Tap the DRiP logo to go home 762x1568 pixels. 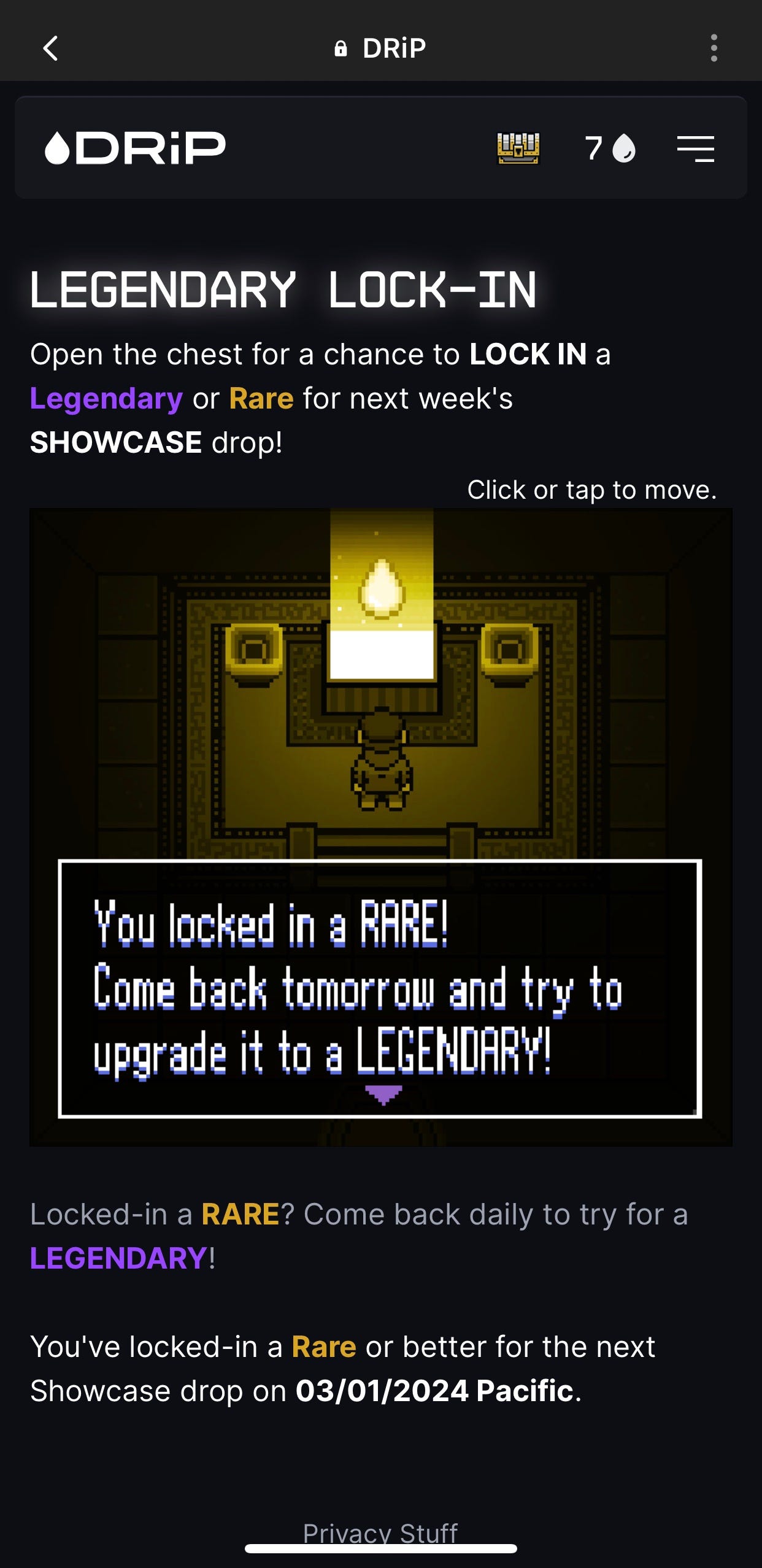136,148
